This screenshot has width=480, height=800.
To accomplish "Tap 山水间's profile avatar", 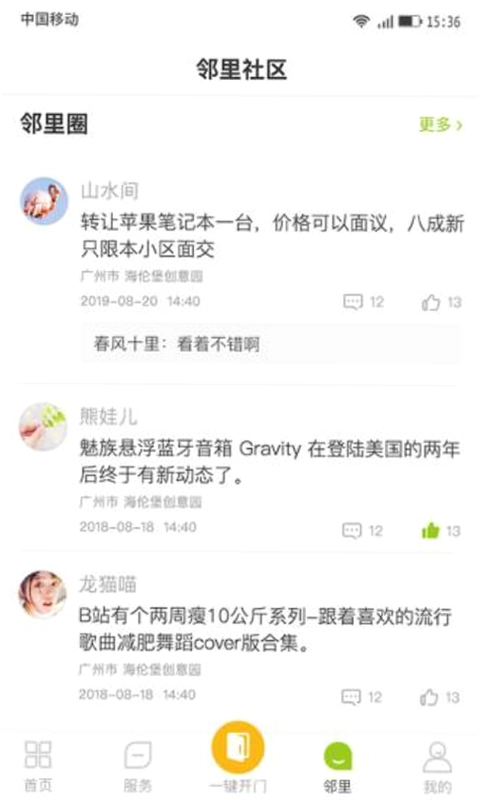I will point(44,201).
